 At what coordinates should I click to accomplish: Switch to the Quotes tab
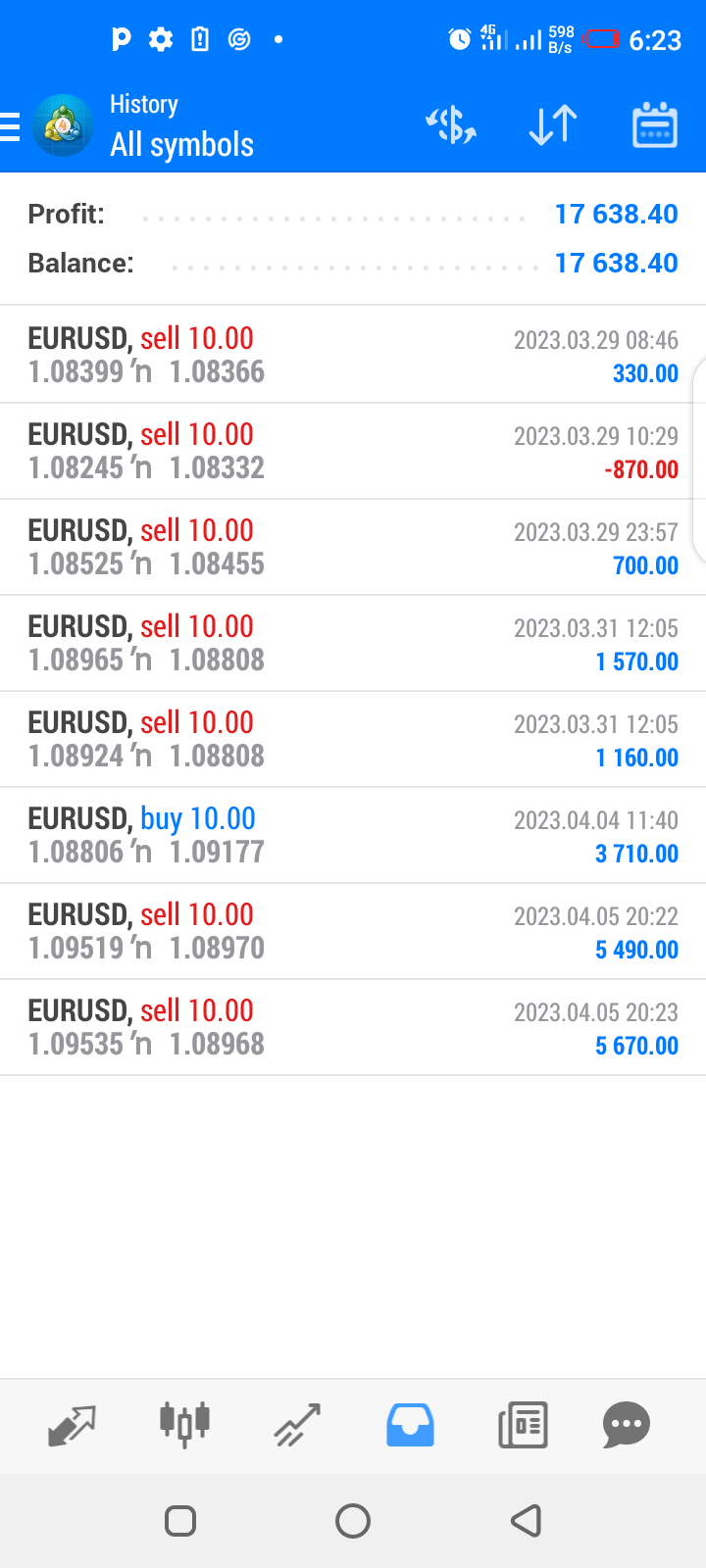[x=72, y=1425]
